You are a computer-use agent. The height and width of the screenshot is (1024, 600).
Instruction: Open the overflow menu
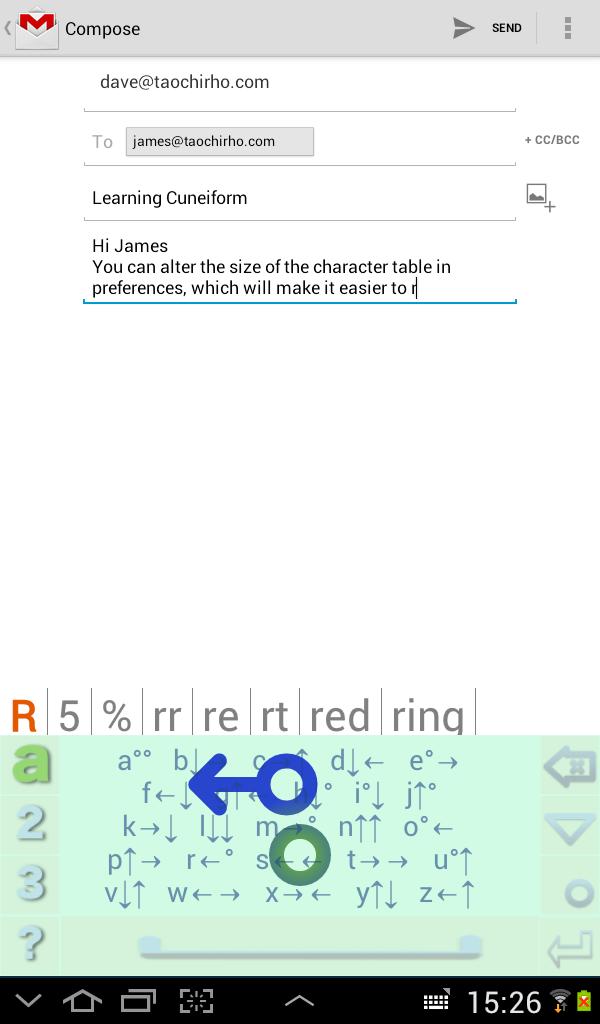pyautogui.click(x=567, y=28)
